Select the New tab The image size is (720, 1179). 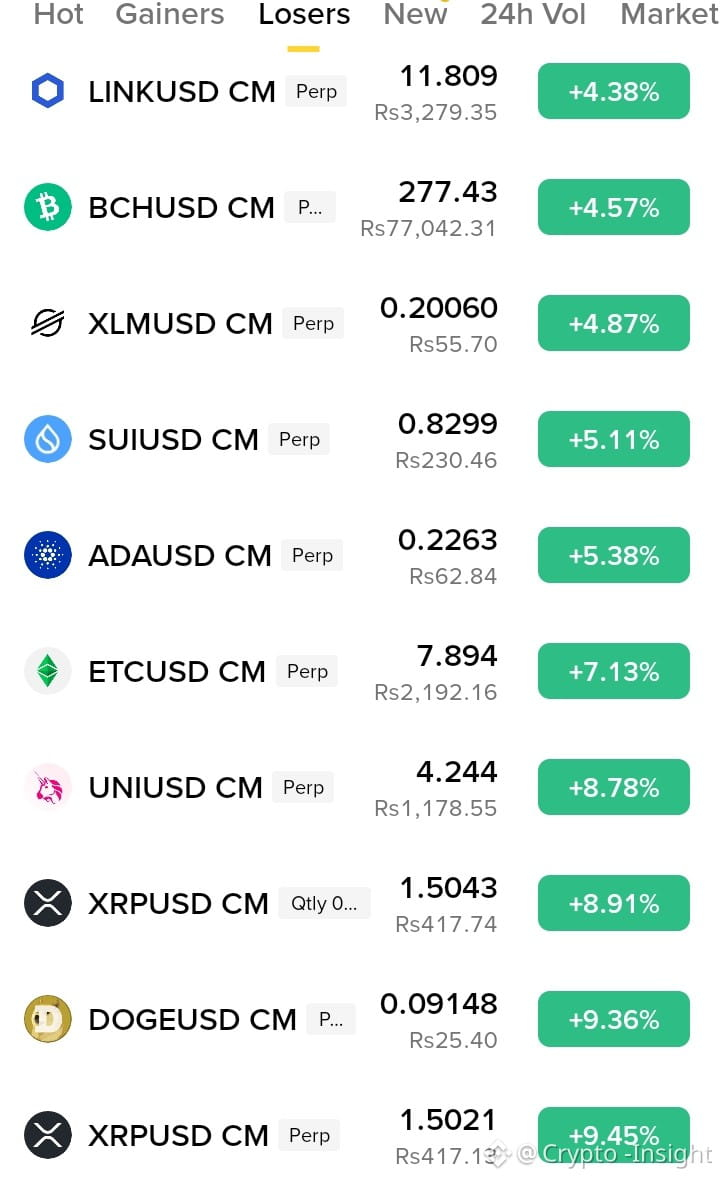click(x=415, y=14)
